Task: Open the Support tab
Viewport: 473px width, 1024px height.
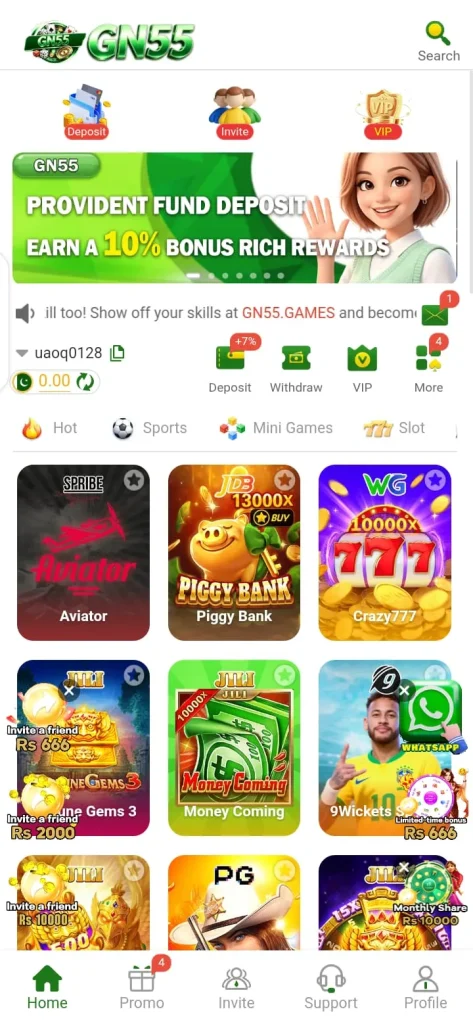Action: tap(331, 986)
